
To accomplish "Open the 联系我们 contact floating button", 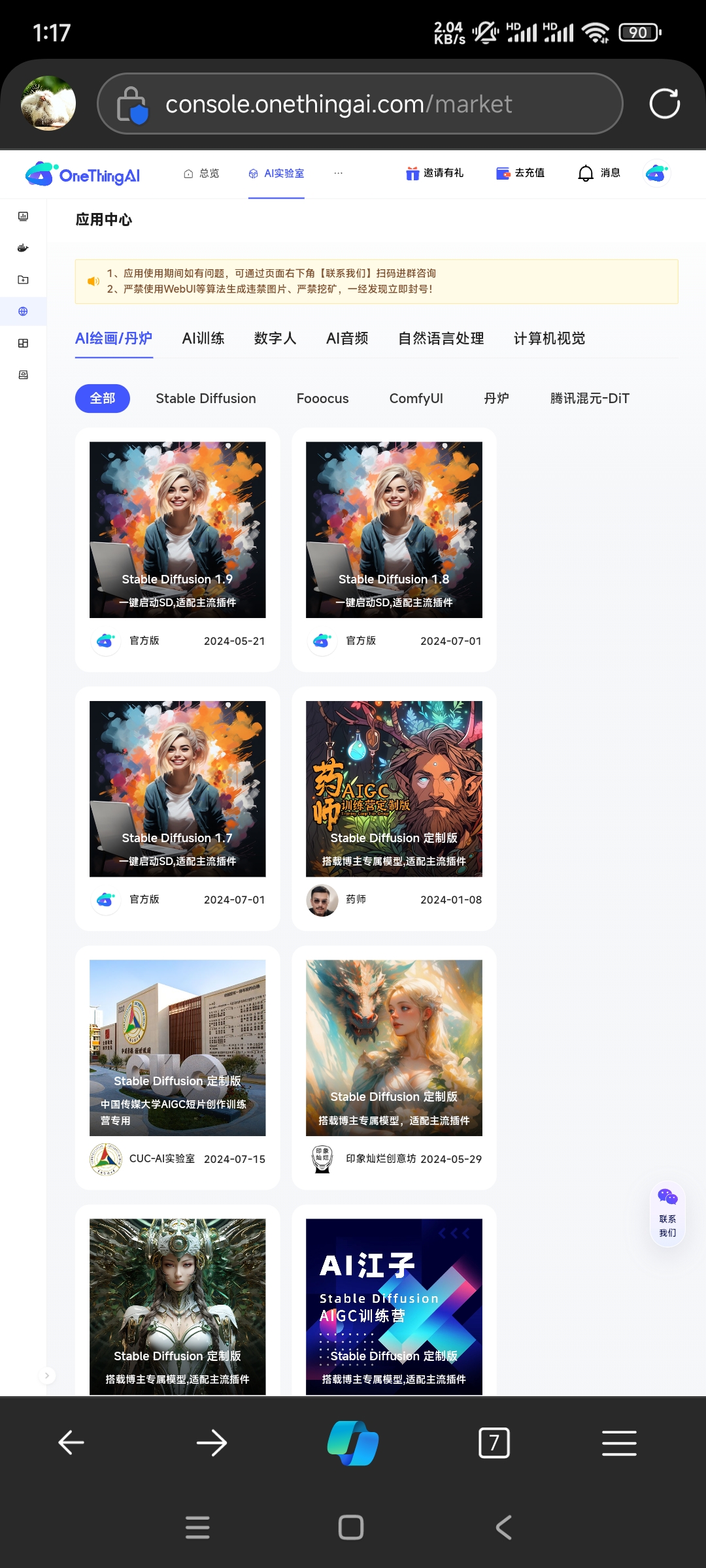I will 667,1214.
